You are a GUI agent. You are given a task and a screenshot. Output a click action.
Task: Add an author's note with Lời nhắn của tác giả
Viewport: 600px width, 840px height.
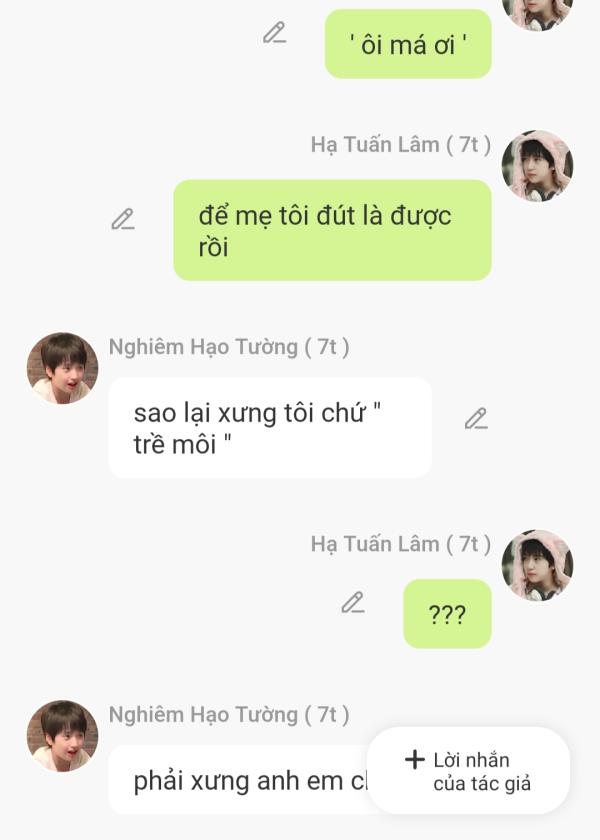pyautogui.click(x=468, y=771)
